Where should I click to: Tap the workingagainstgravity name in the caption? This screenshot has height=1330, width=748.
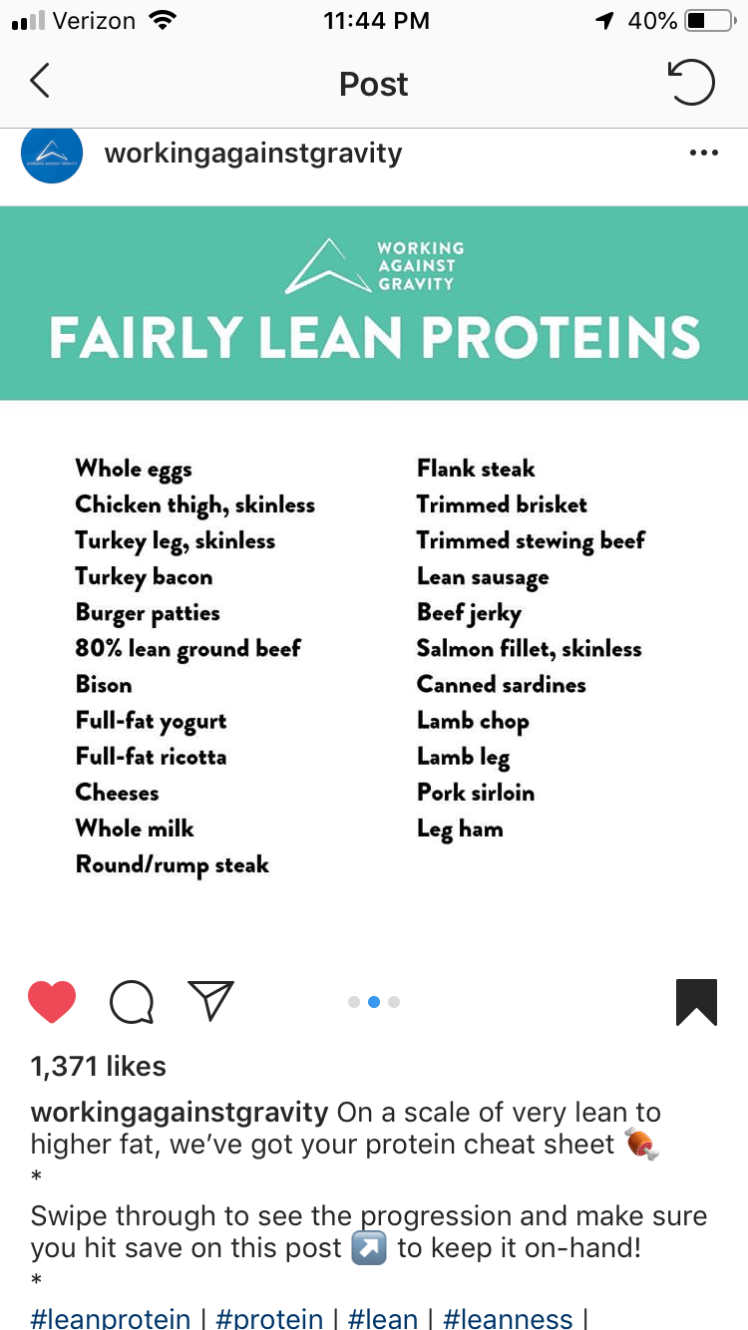click(x=179, y=1112)
